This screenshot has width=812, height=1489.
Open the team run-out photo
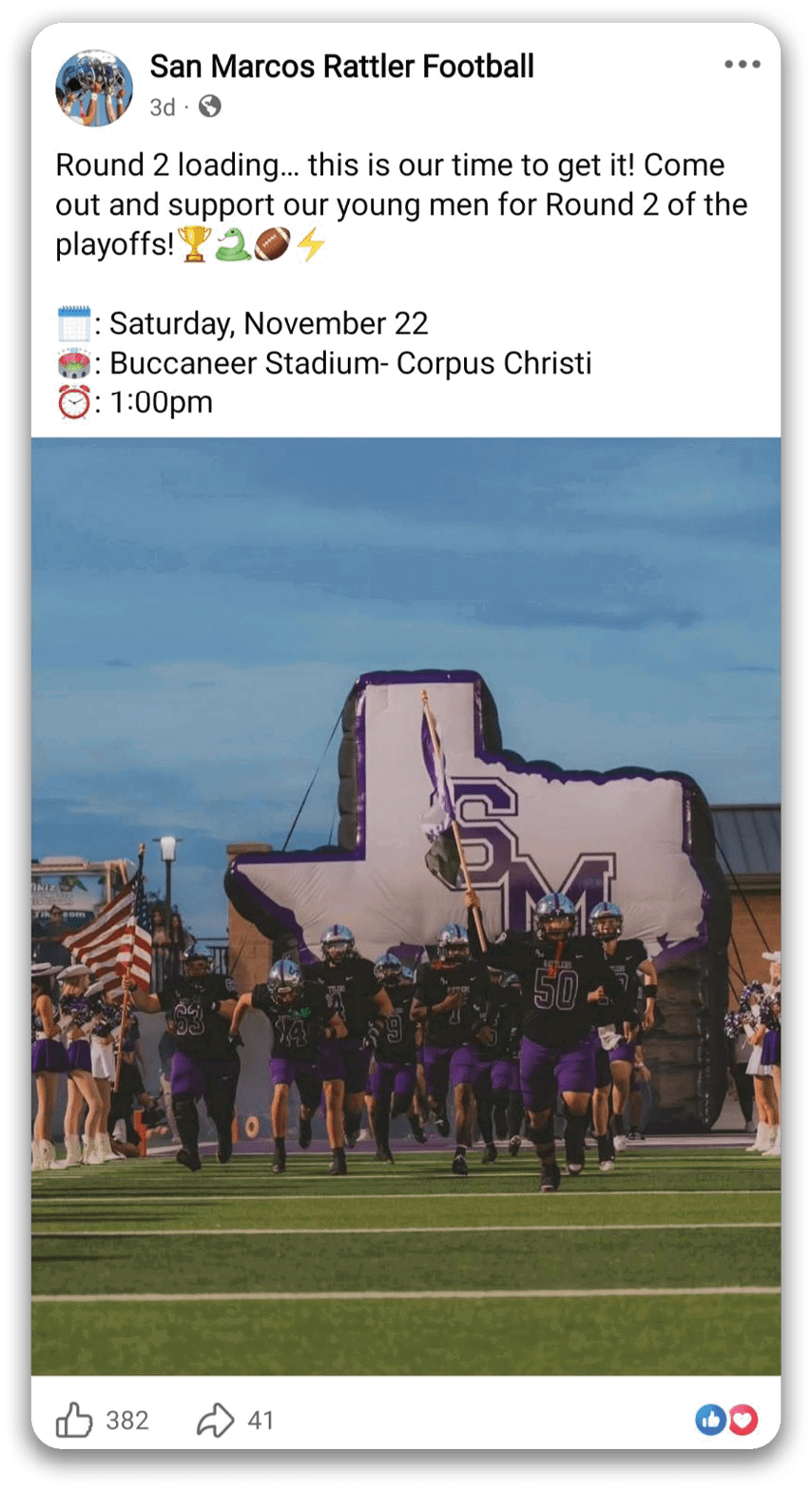(406, 905)
